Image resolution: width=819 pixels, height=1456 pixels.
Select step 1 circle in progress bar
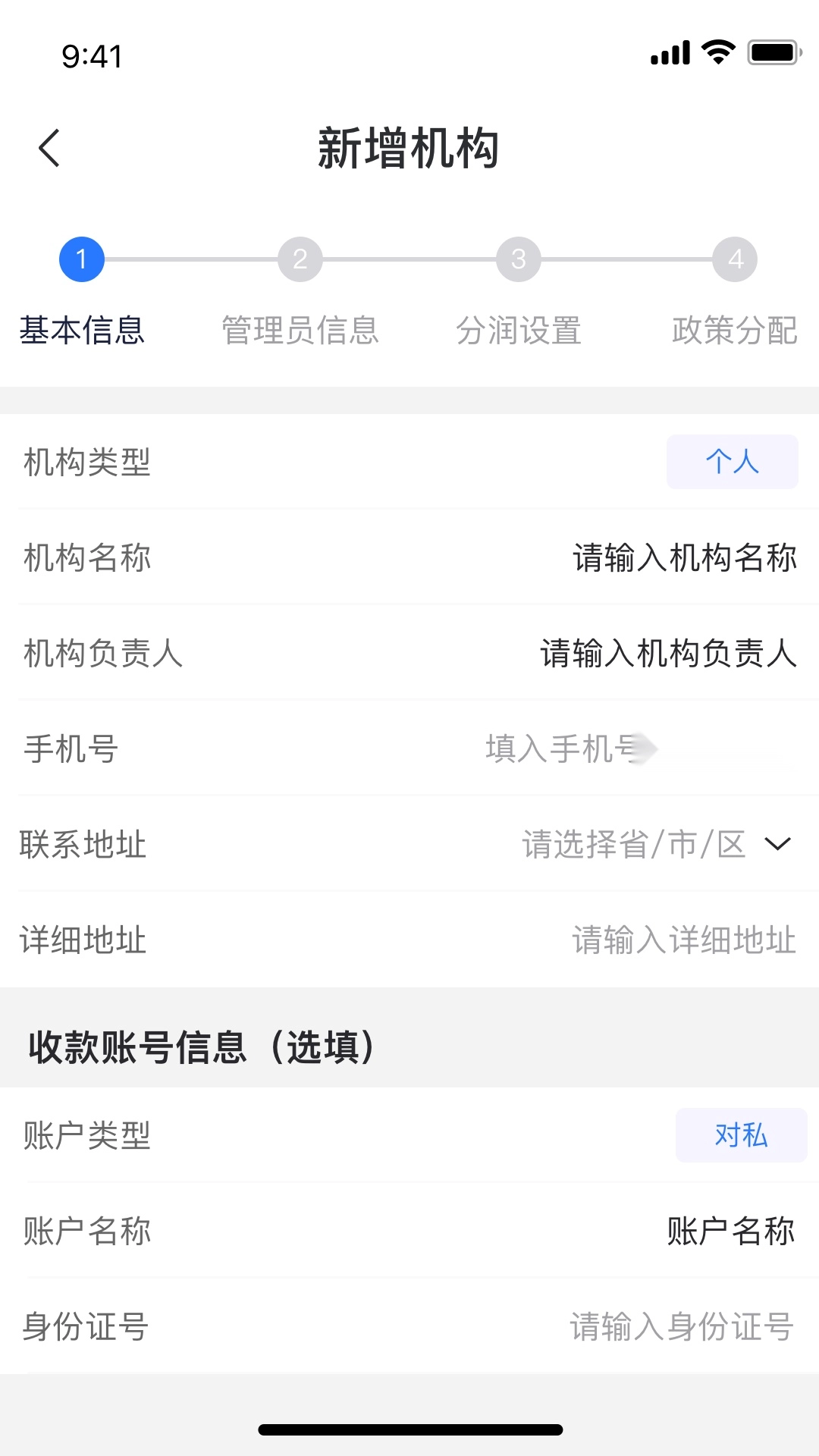tap(82, 259)
